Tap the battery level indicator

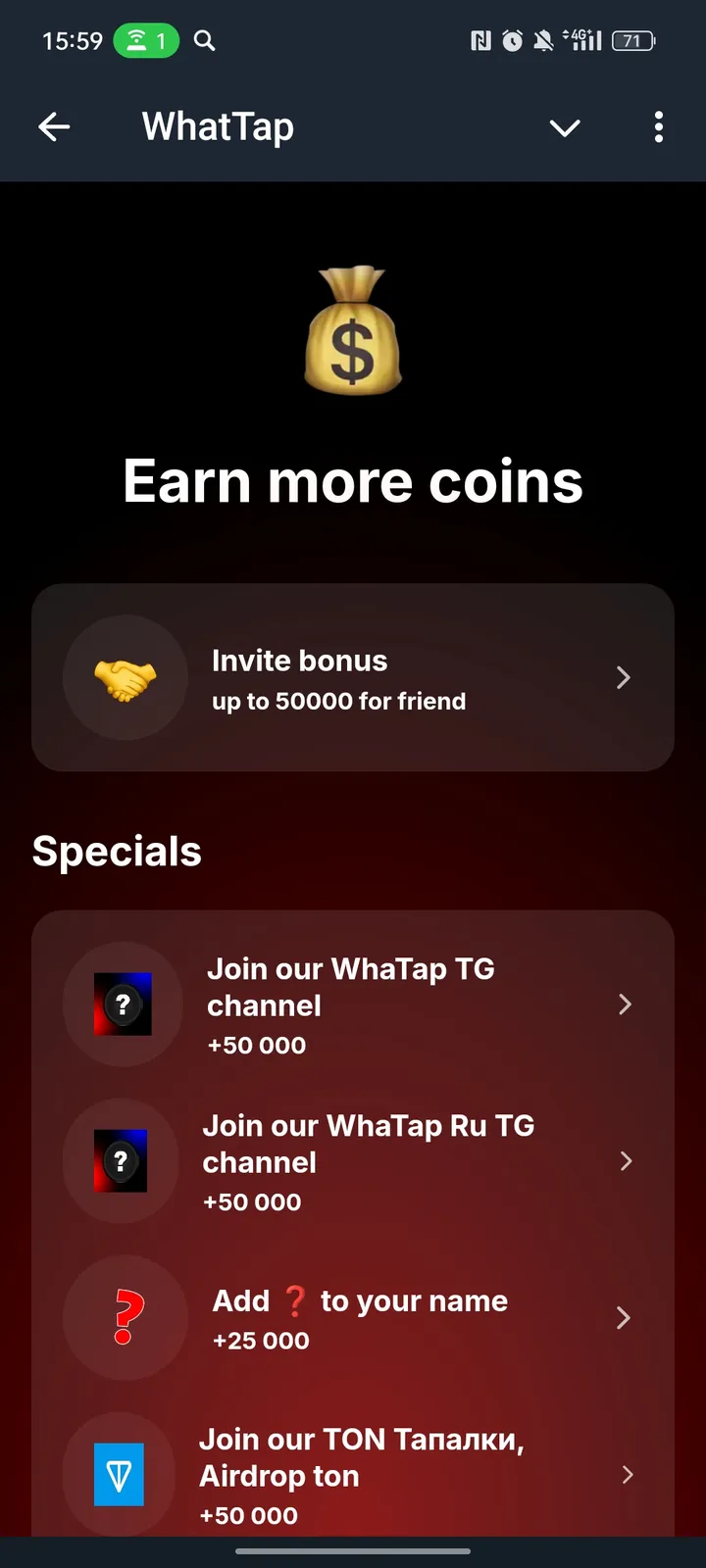coord(632,40)
